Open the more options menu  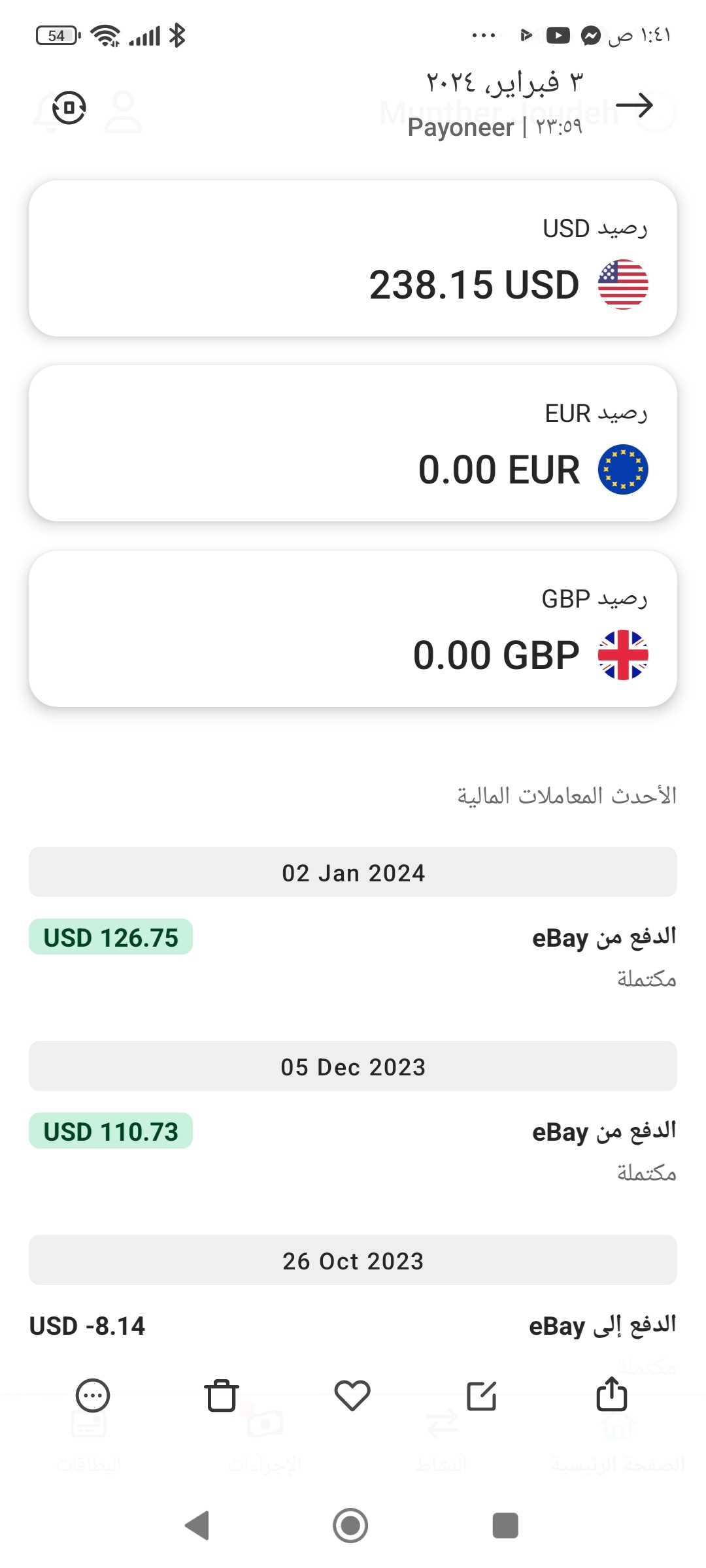point(93,1396)
